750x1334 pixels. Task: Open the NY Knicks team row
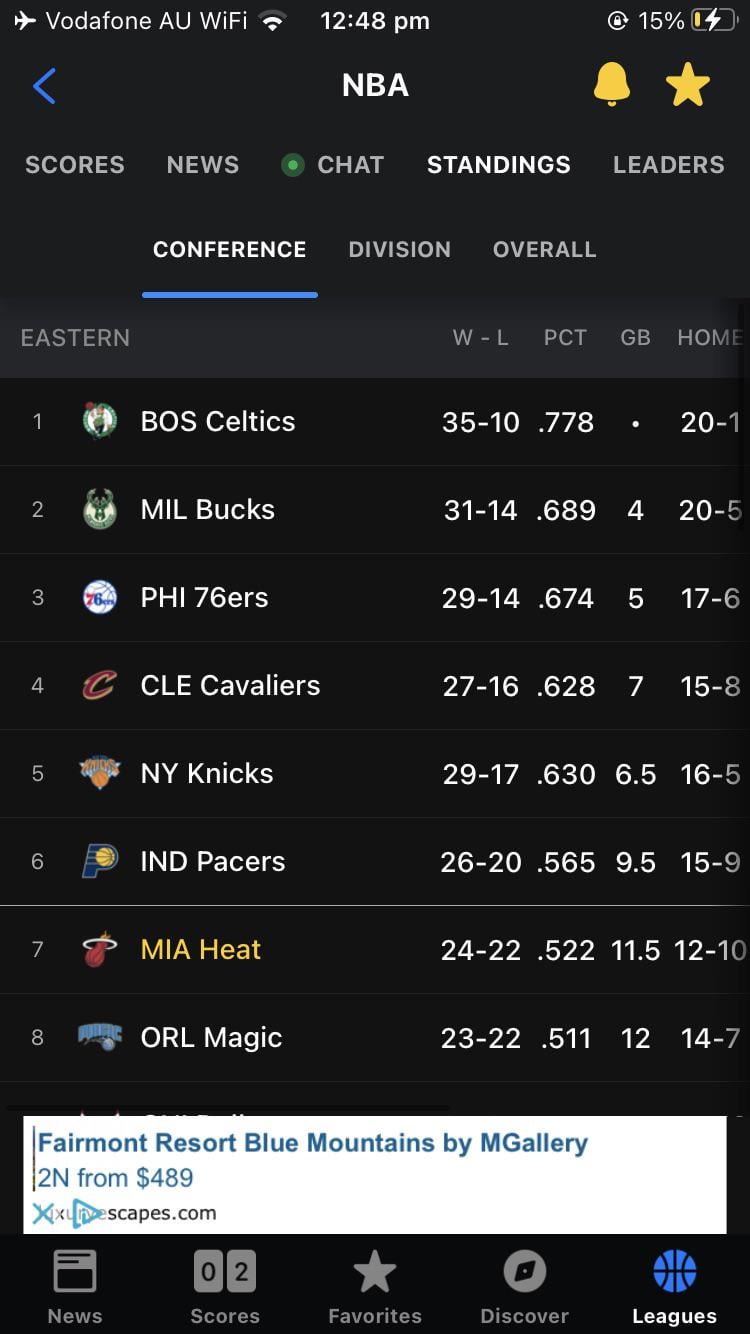(207, 774)
